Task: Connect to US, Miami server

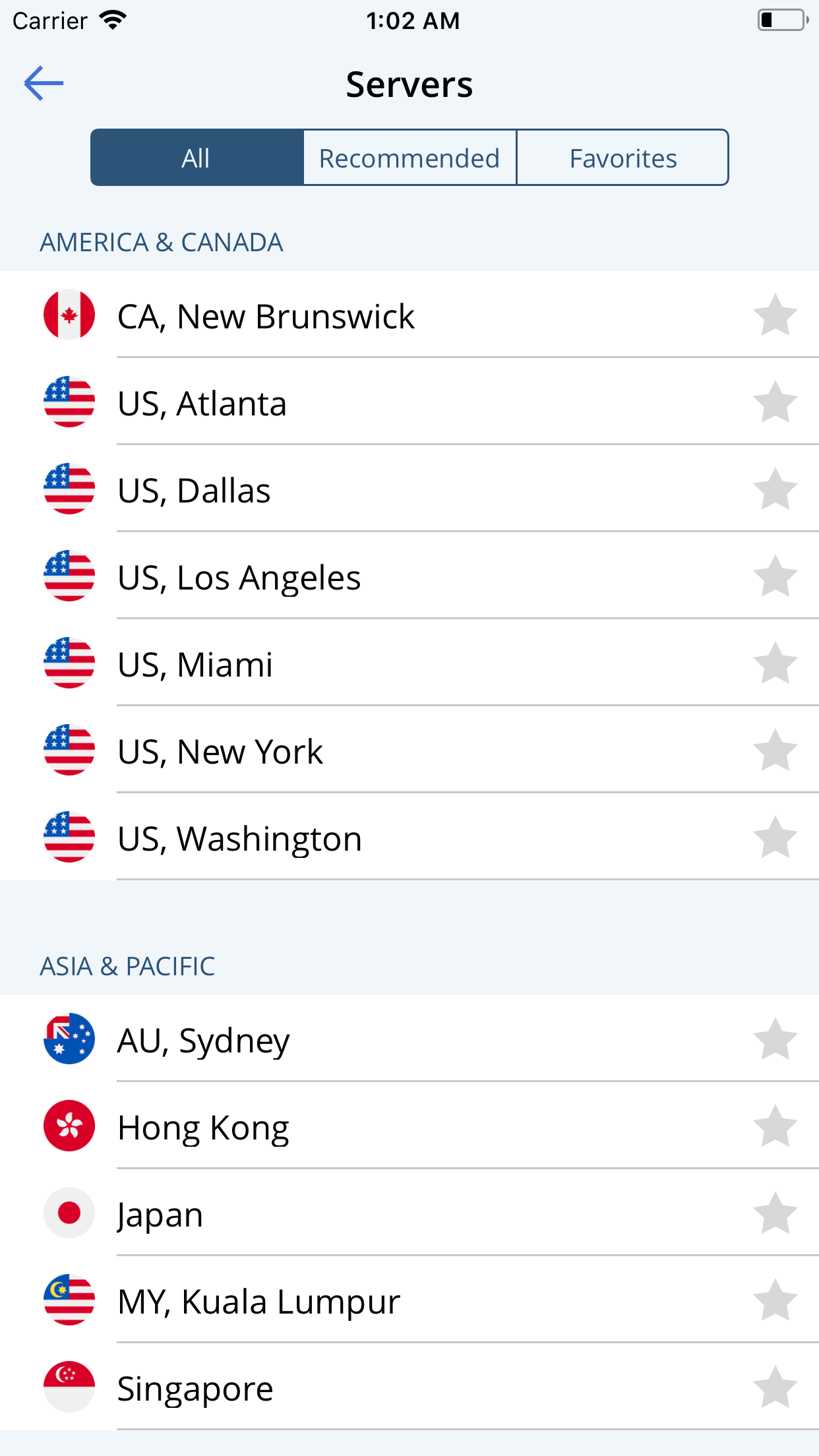Action: [409, 663]
